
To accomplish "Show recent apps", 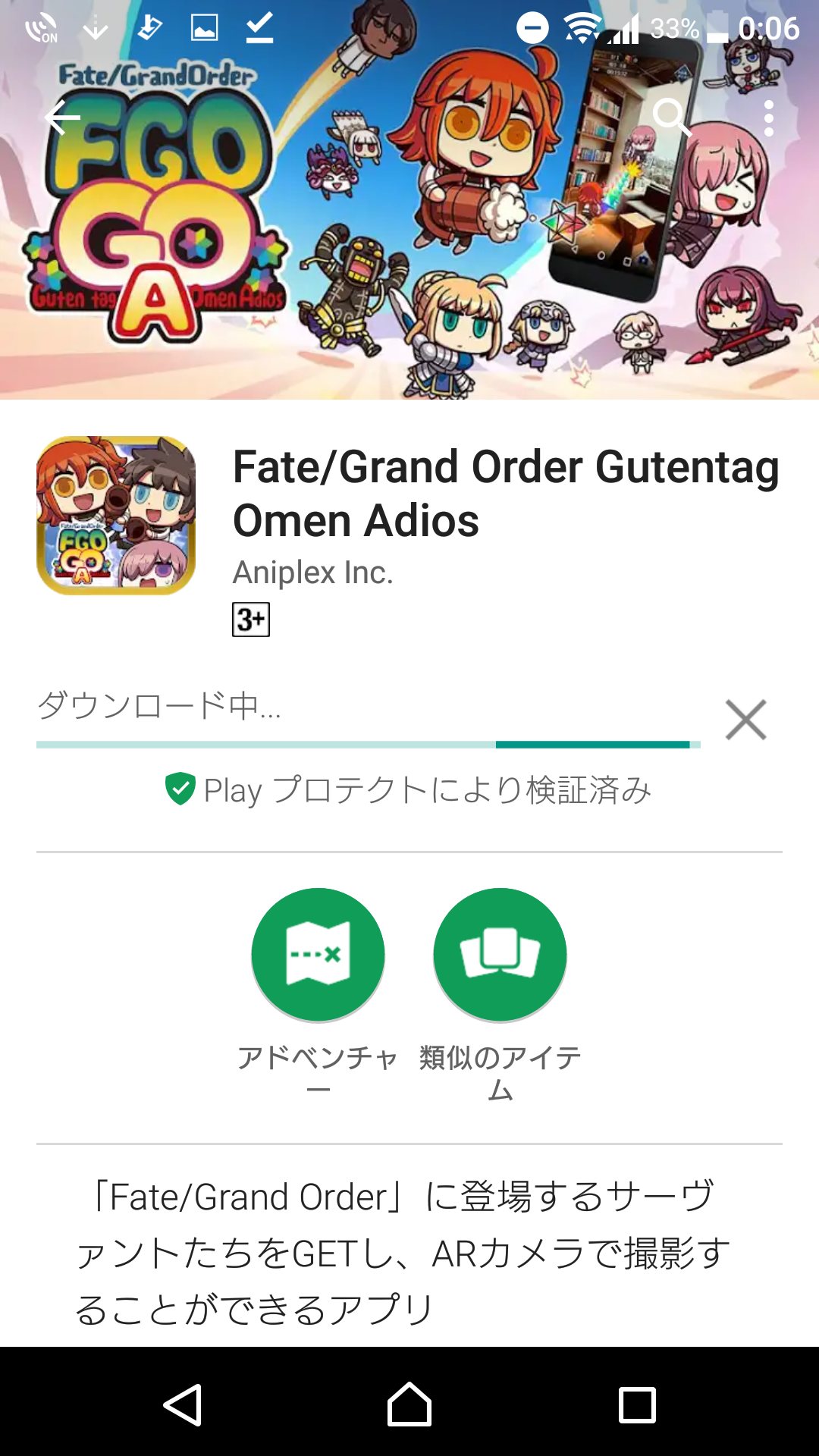I will (637, 1404).
